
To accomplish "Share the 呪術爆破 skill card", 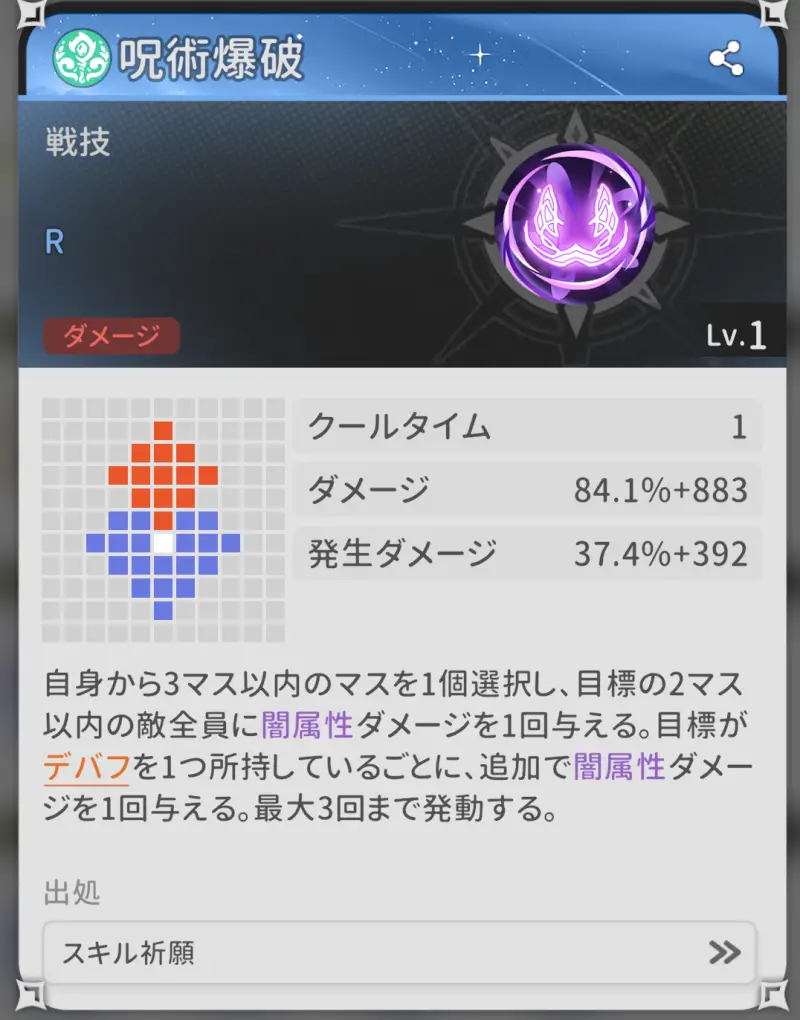I will (726, 59).
